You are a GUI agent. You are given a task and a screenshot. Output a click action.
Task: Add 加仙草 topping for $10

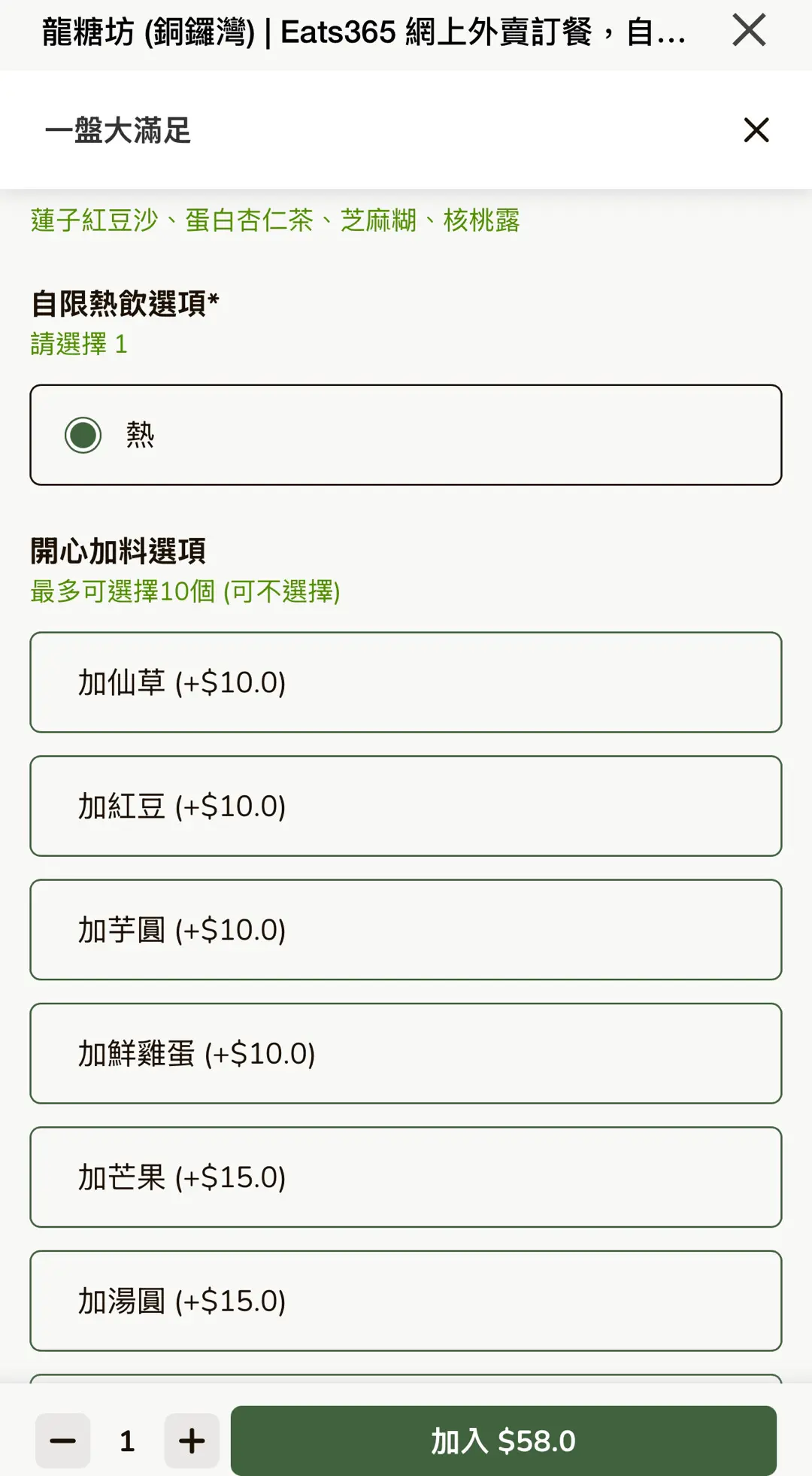click(x=406, y=682)
